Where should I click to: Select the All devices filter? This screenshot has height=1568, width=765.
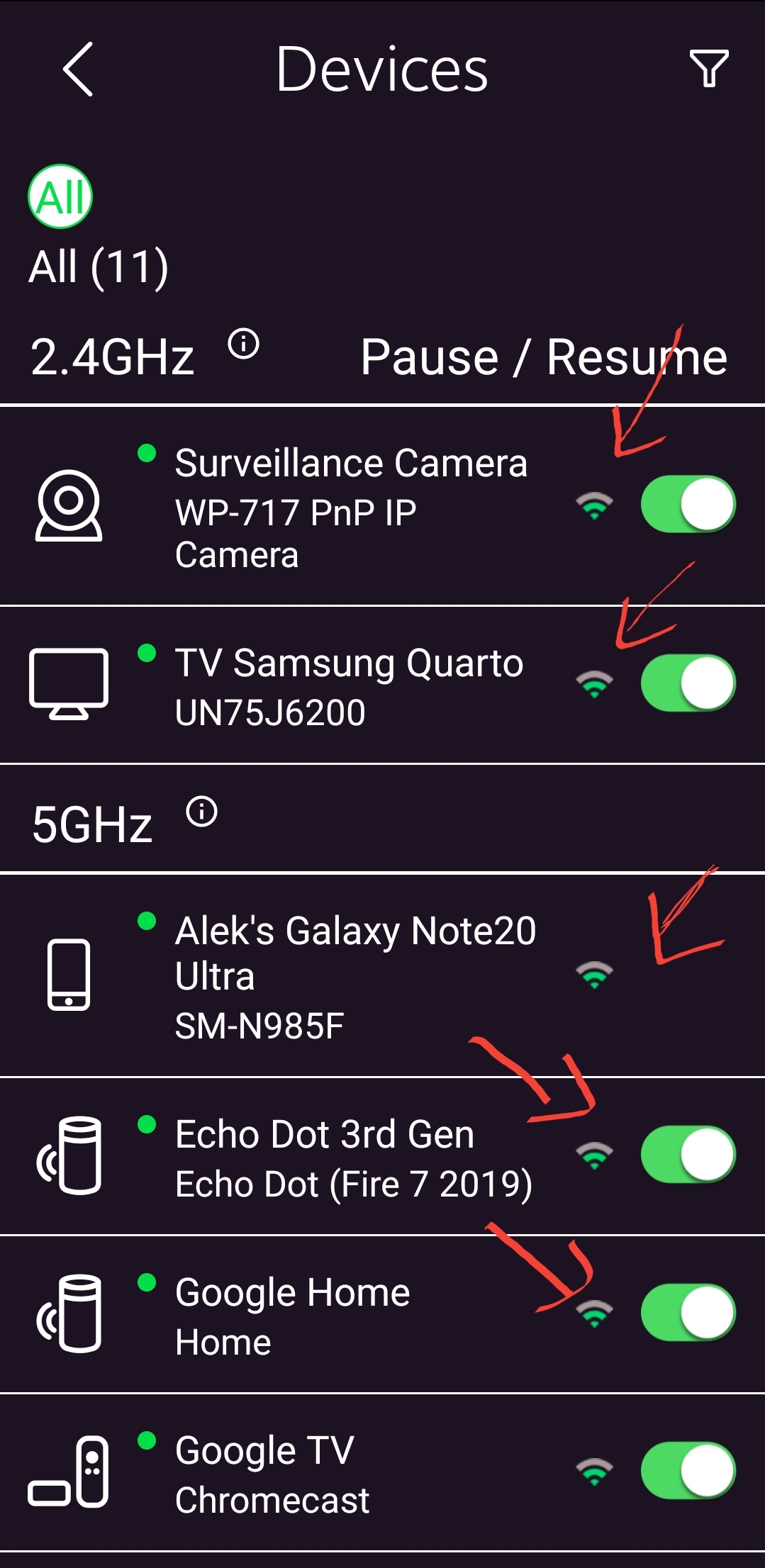[60, 196]
